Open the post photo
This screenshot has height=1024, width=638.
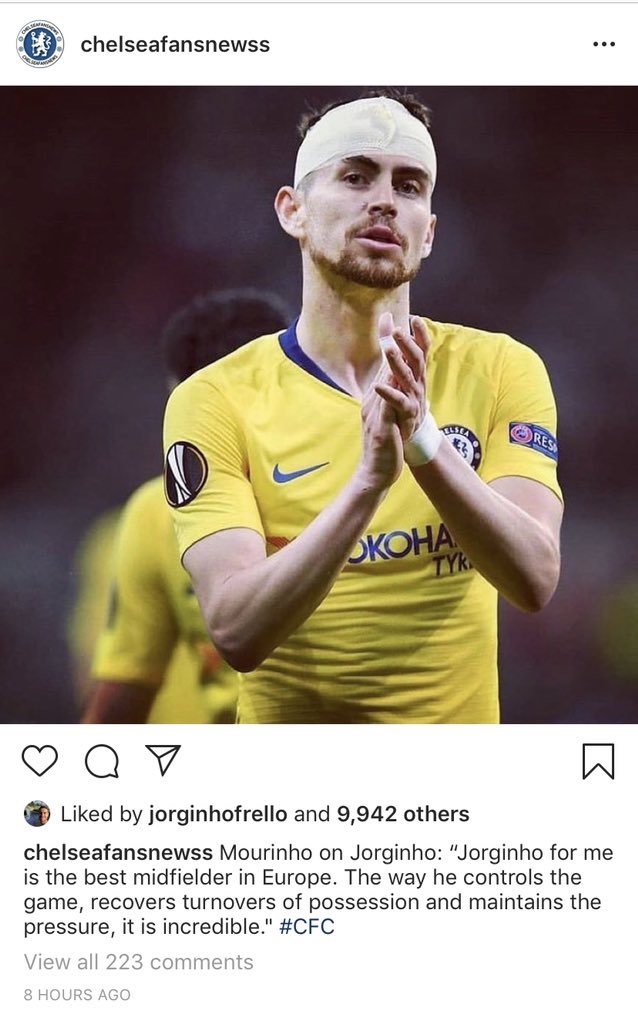tap(319, 404)
